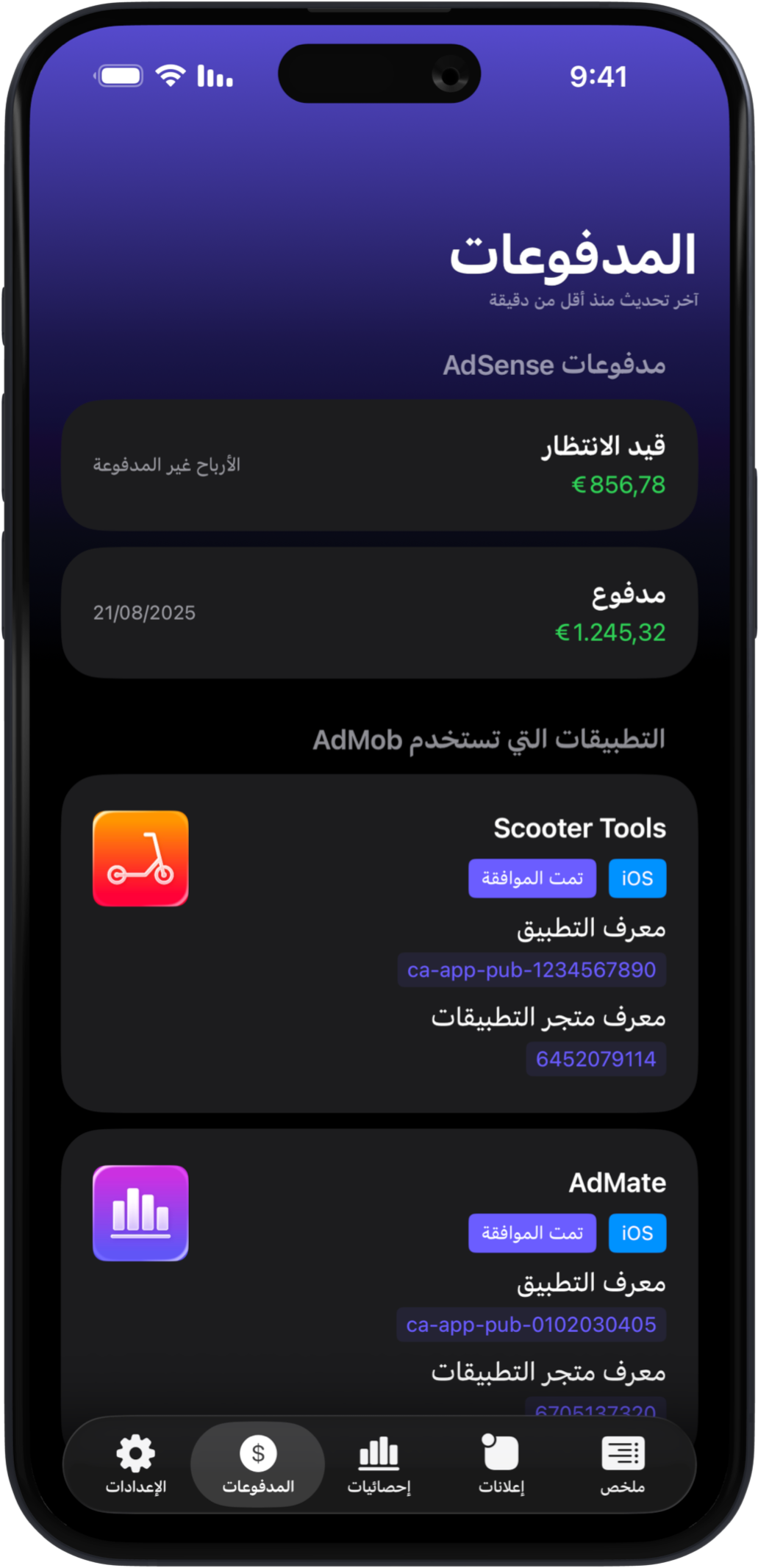Select the المدفوعات tab
The image size is (758, 1568).
coord(257,1464)
